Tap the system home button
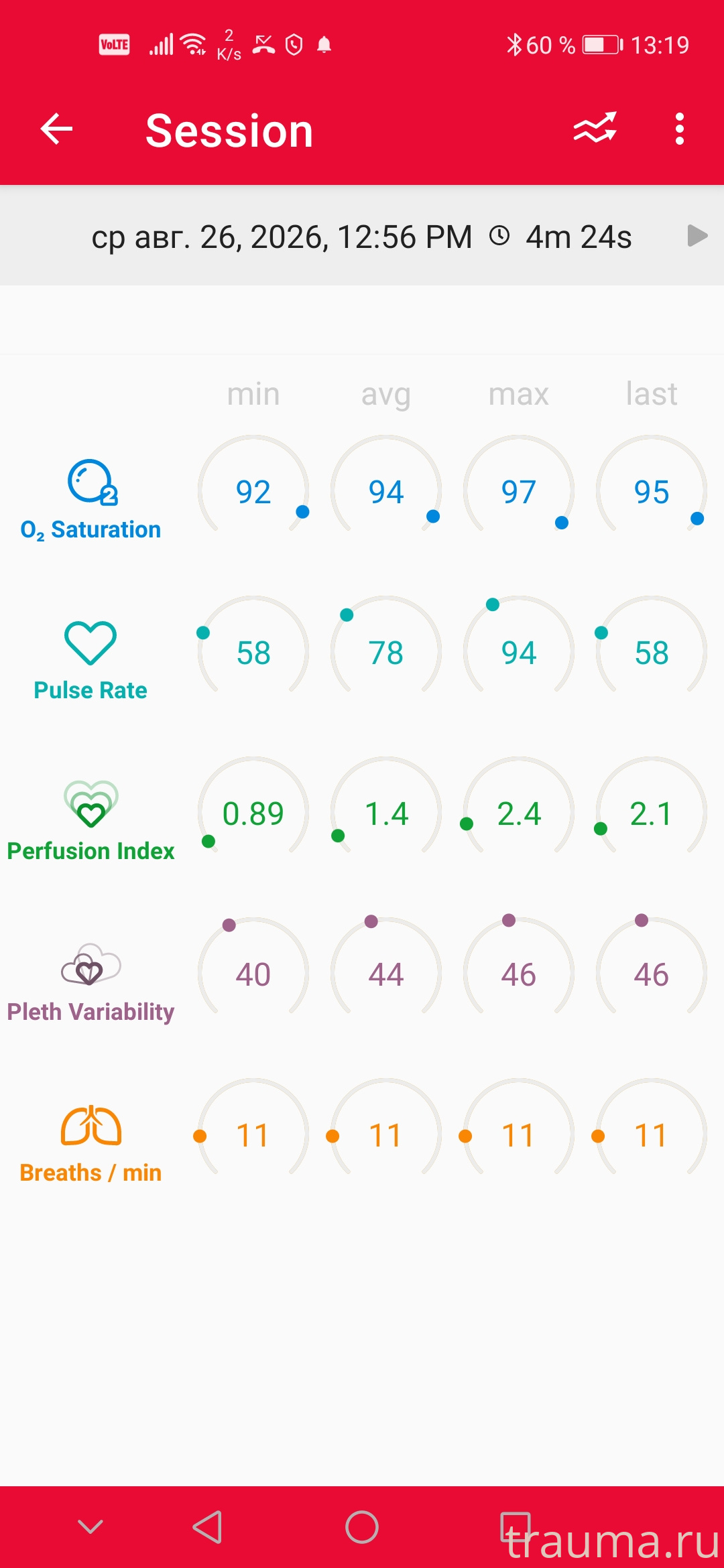The image size is (724, 1568). coord(362,1527)
